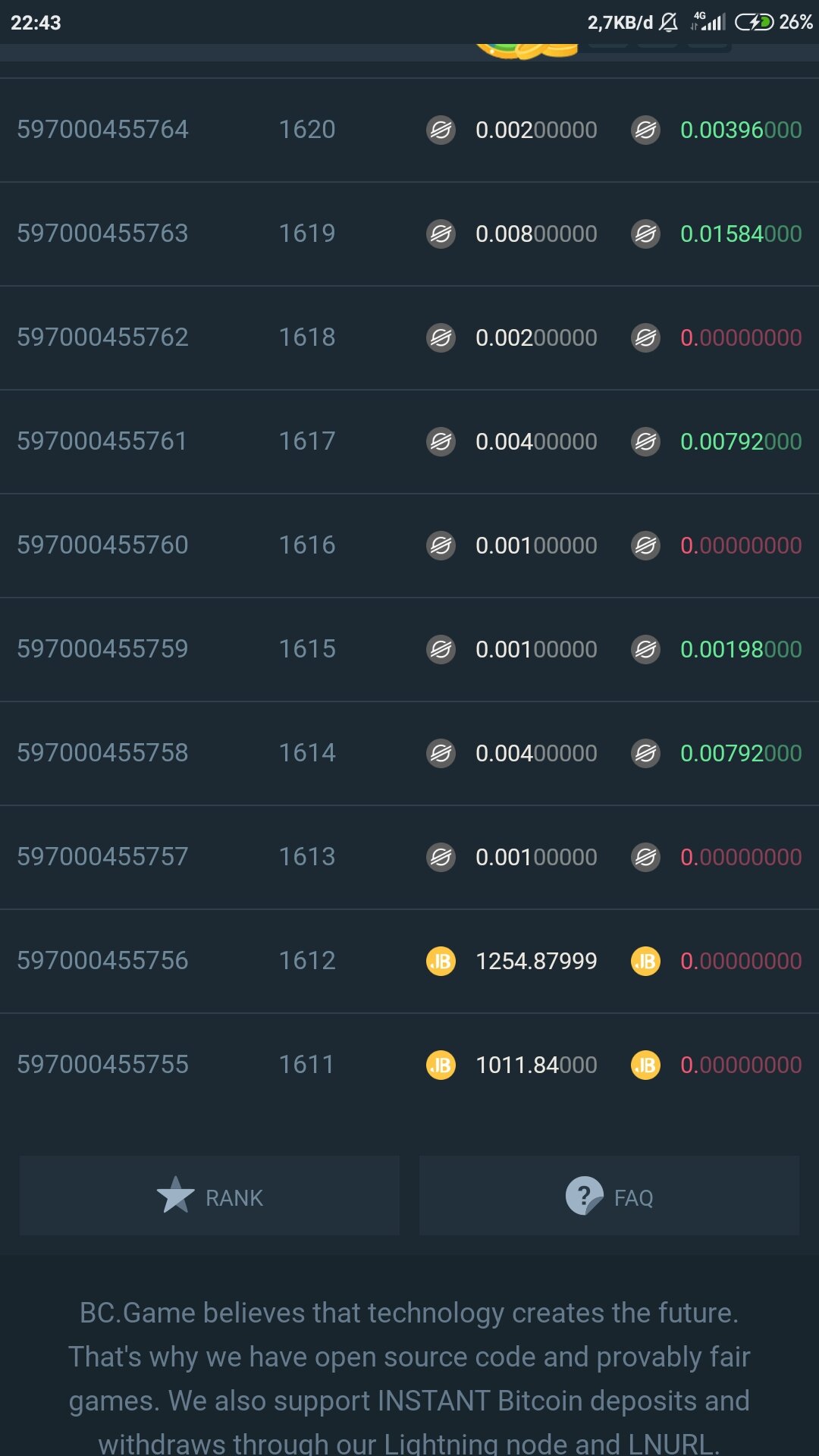Show details for bet 597000455758
This screenshot has width=819, height=1456.
(x=103, y=753)
